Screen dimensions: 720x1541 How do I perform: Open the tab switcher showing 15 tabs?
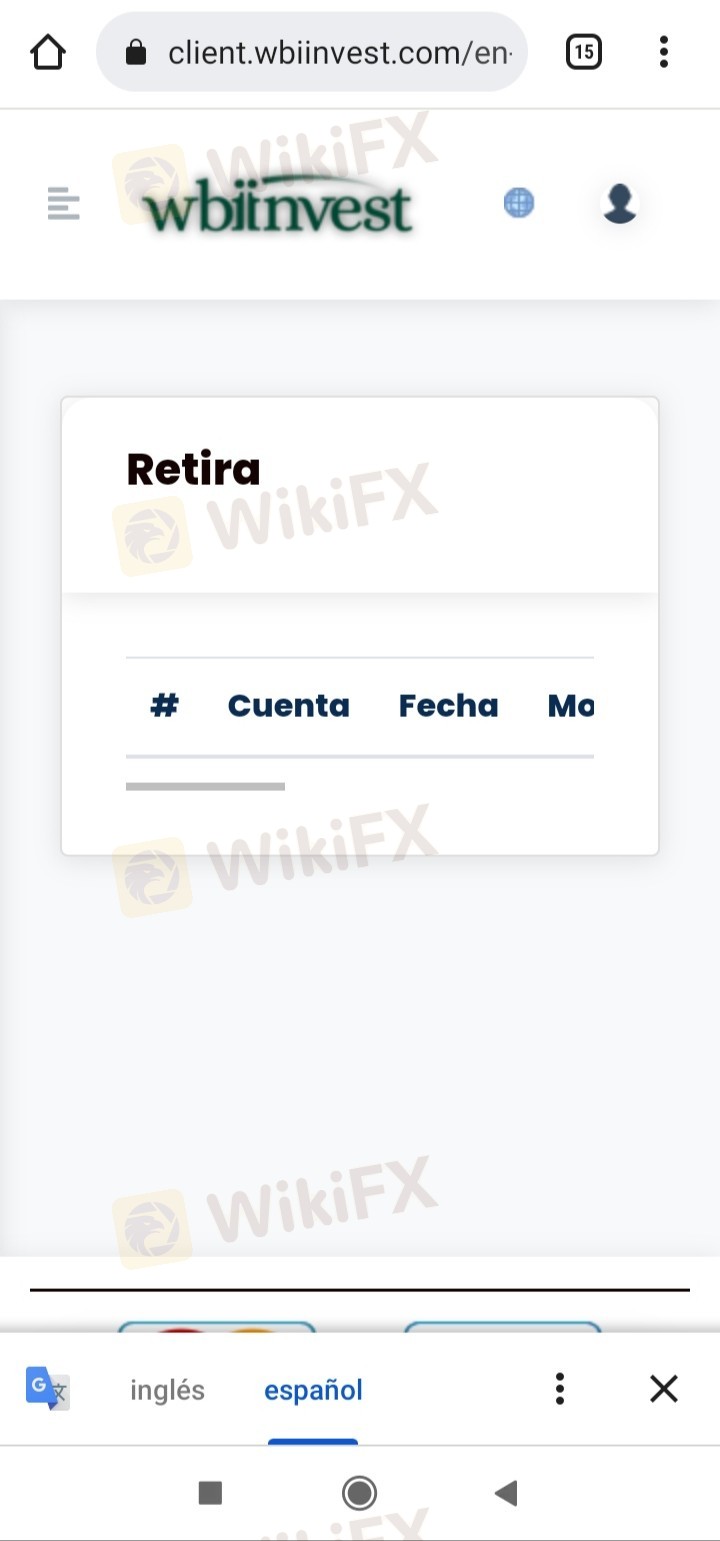[584, 51]
